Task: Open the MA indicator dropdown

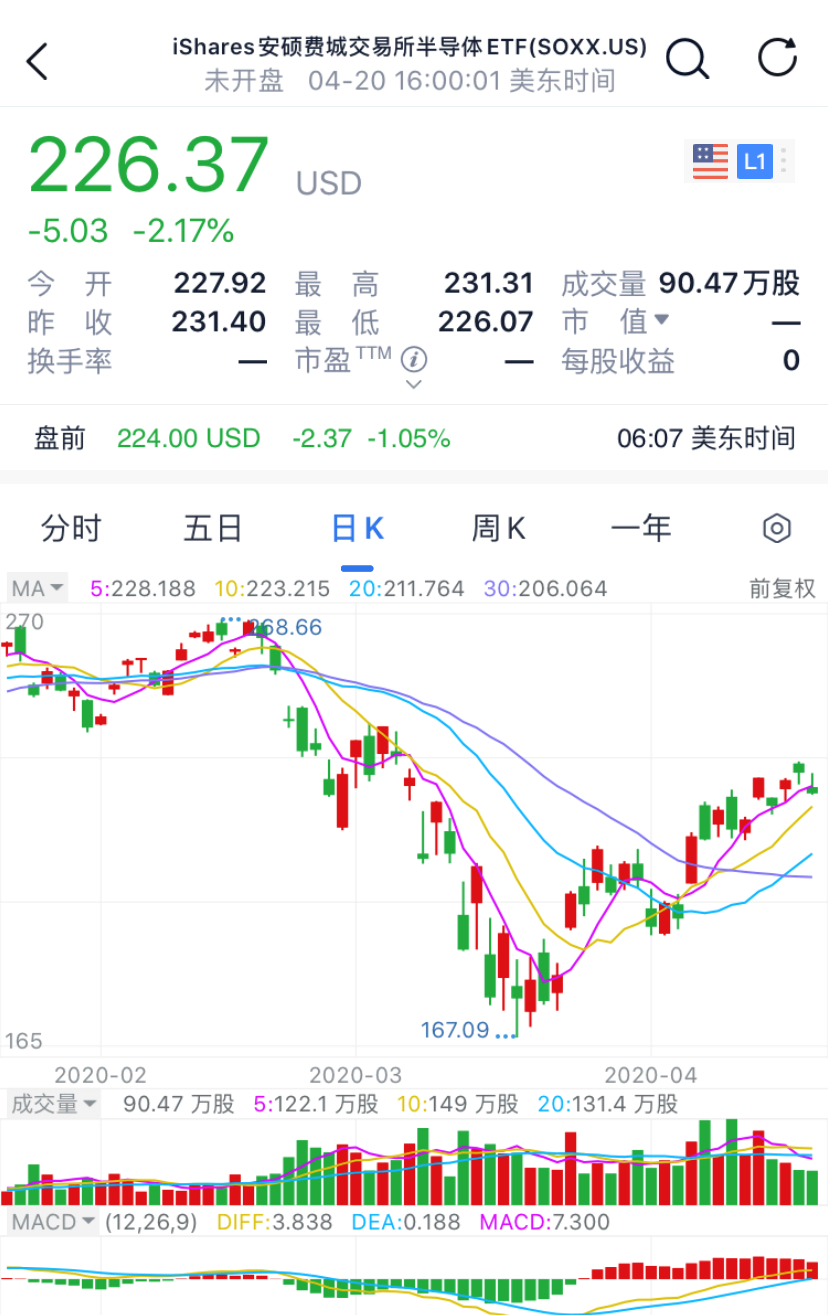Action: [x=38, y=588]
